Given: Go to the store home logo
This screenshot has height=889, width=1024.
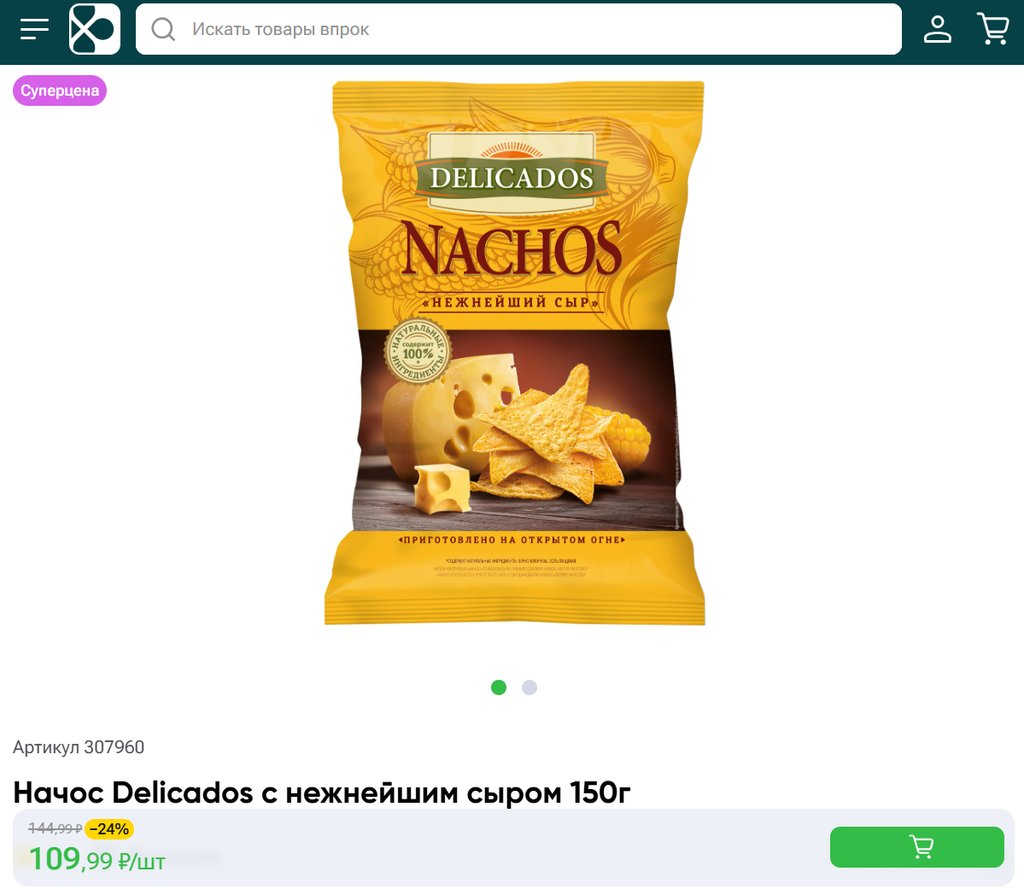Looking at the screenshot, I should coord(94,29).
